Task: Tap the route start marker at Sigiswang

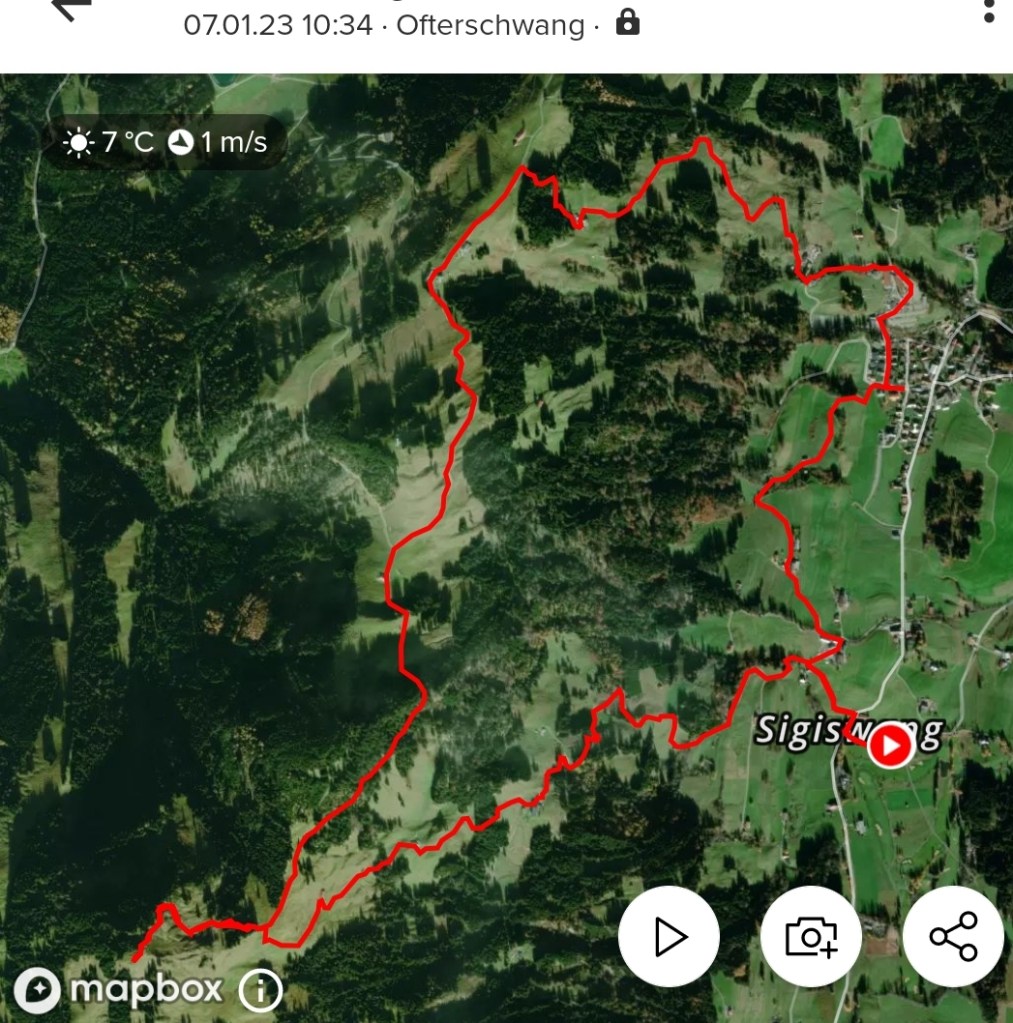Action: click(x=889, y=745)
